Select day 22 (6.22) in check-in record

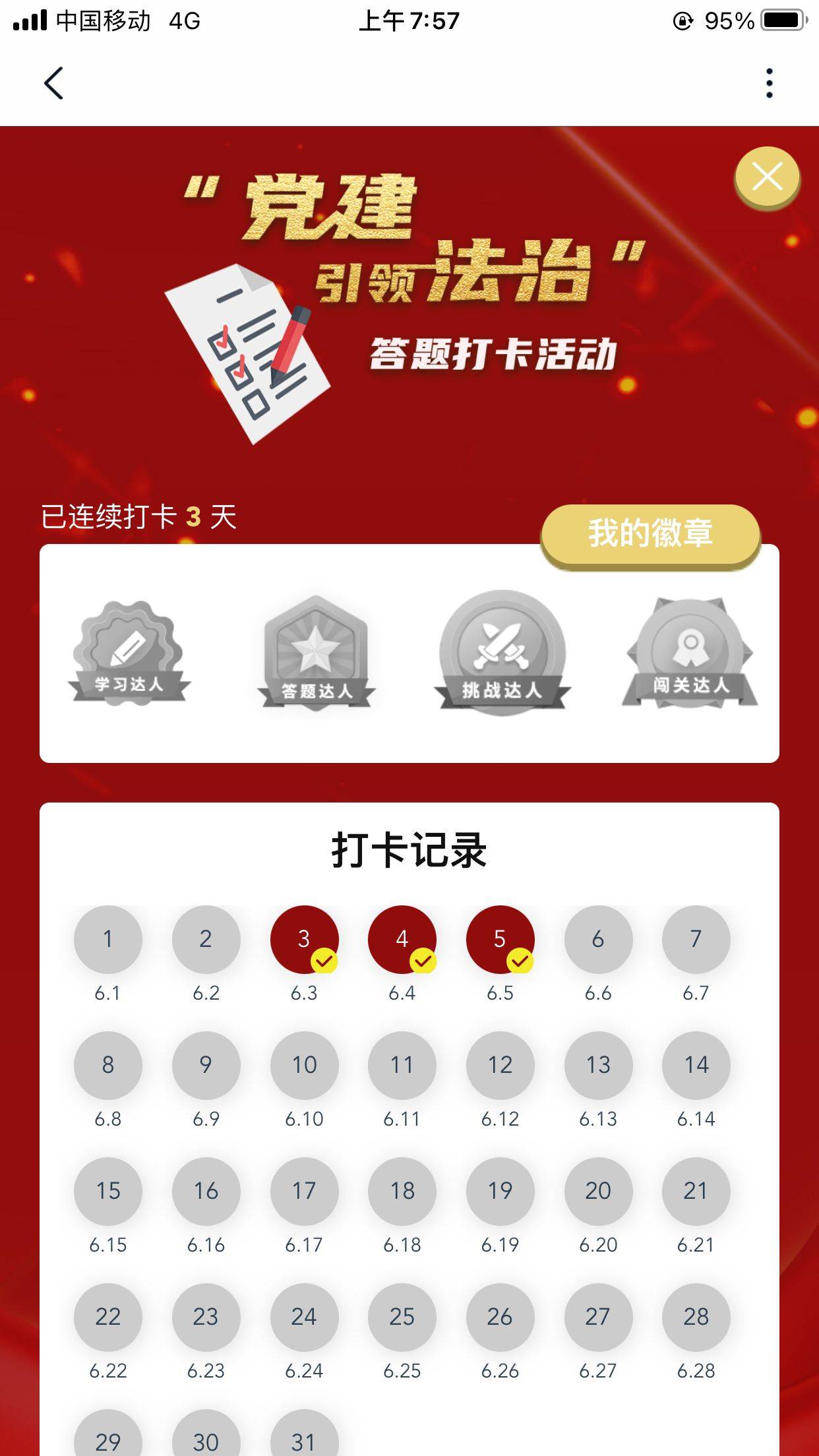[x=108, y=1317]
